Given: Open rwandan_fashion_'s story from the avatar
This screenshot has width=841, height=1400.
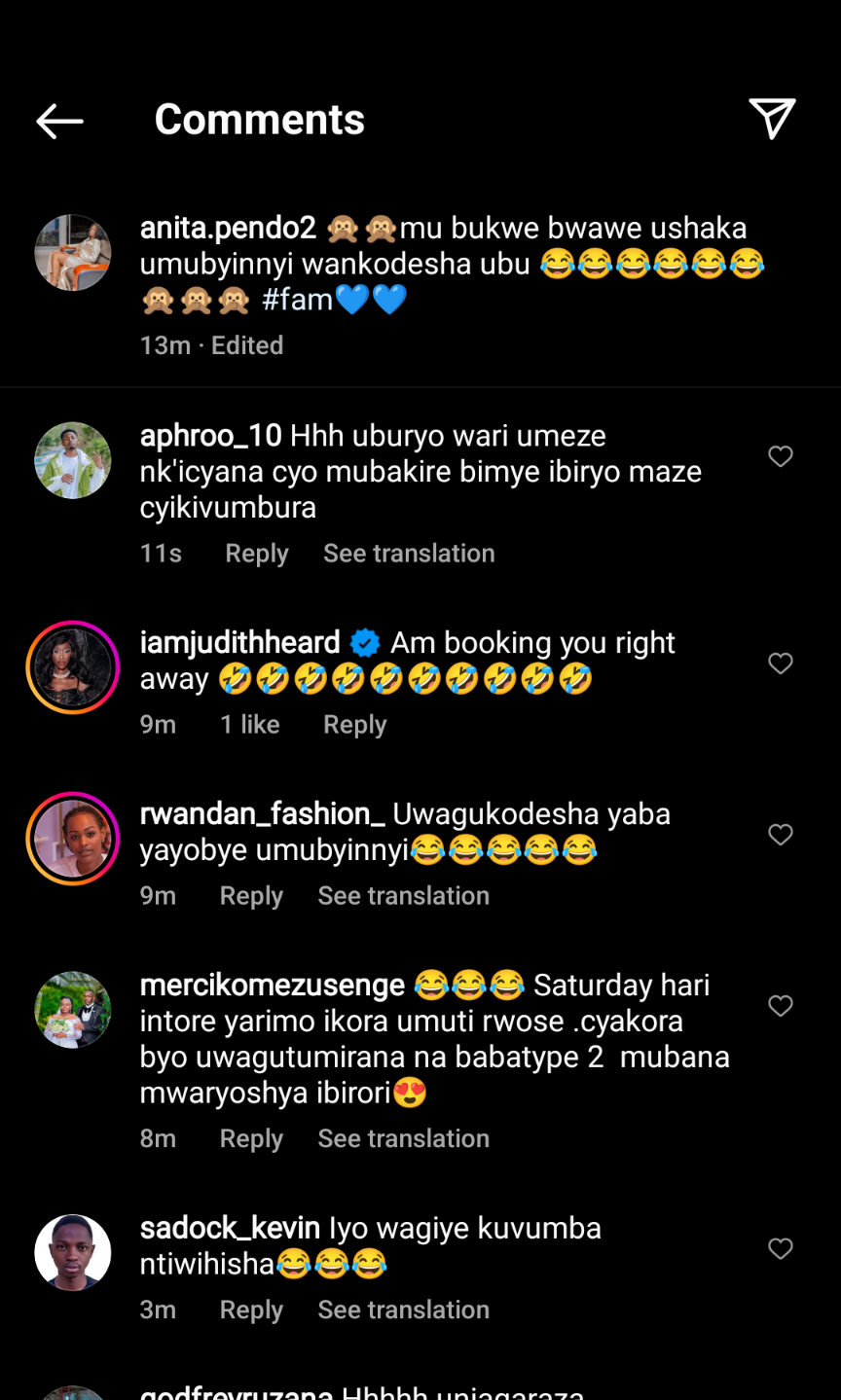Looking at the screenshot, I should 73,839.
